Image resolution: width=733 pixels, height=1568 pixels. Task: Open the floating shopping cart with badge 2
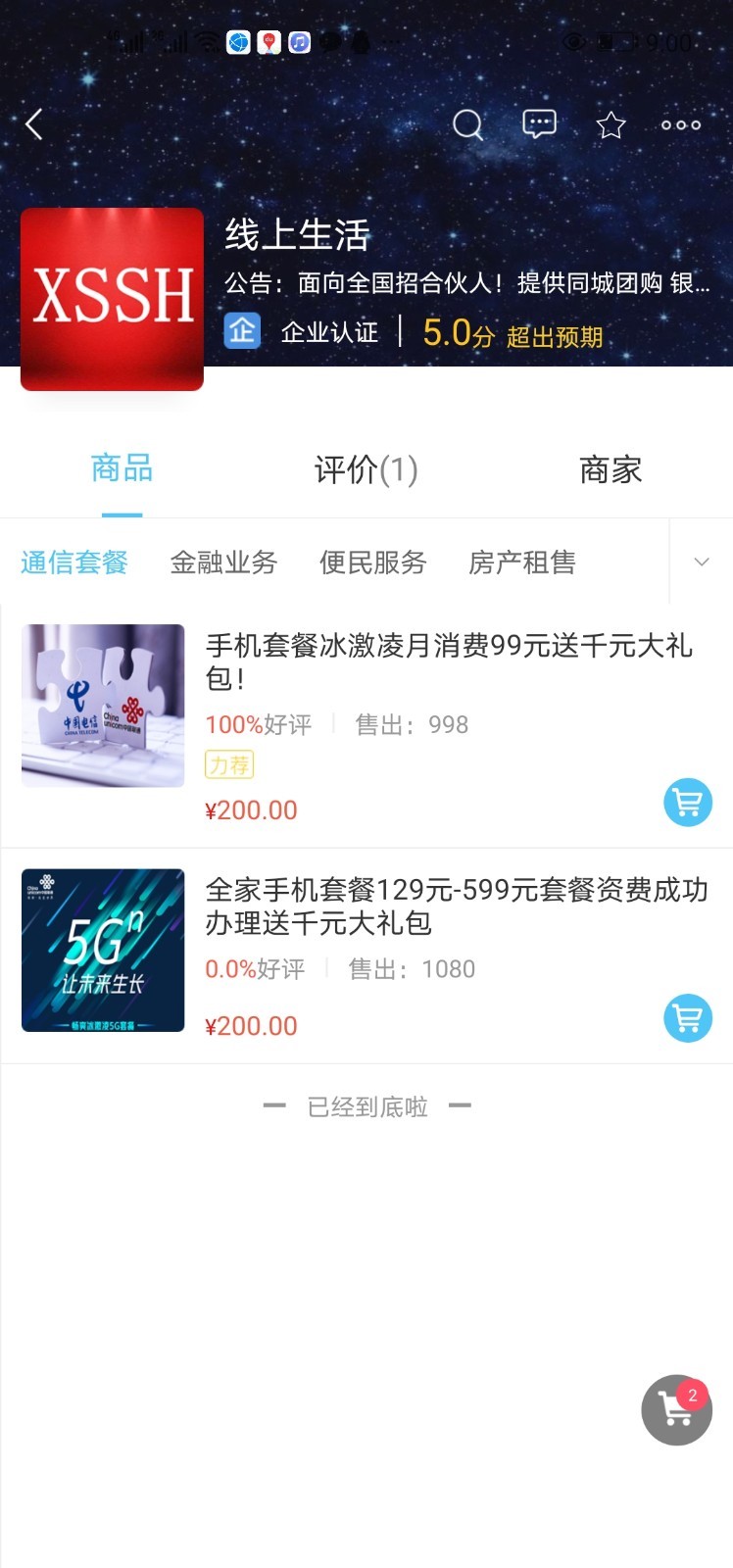point(675,1410)
